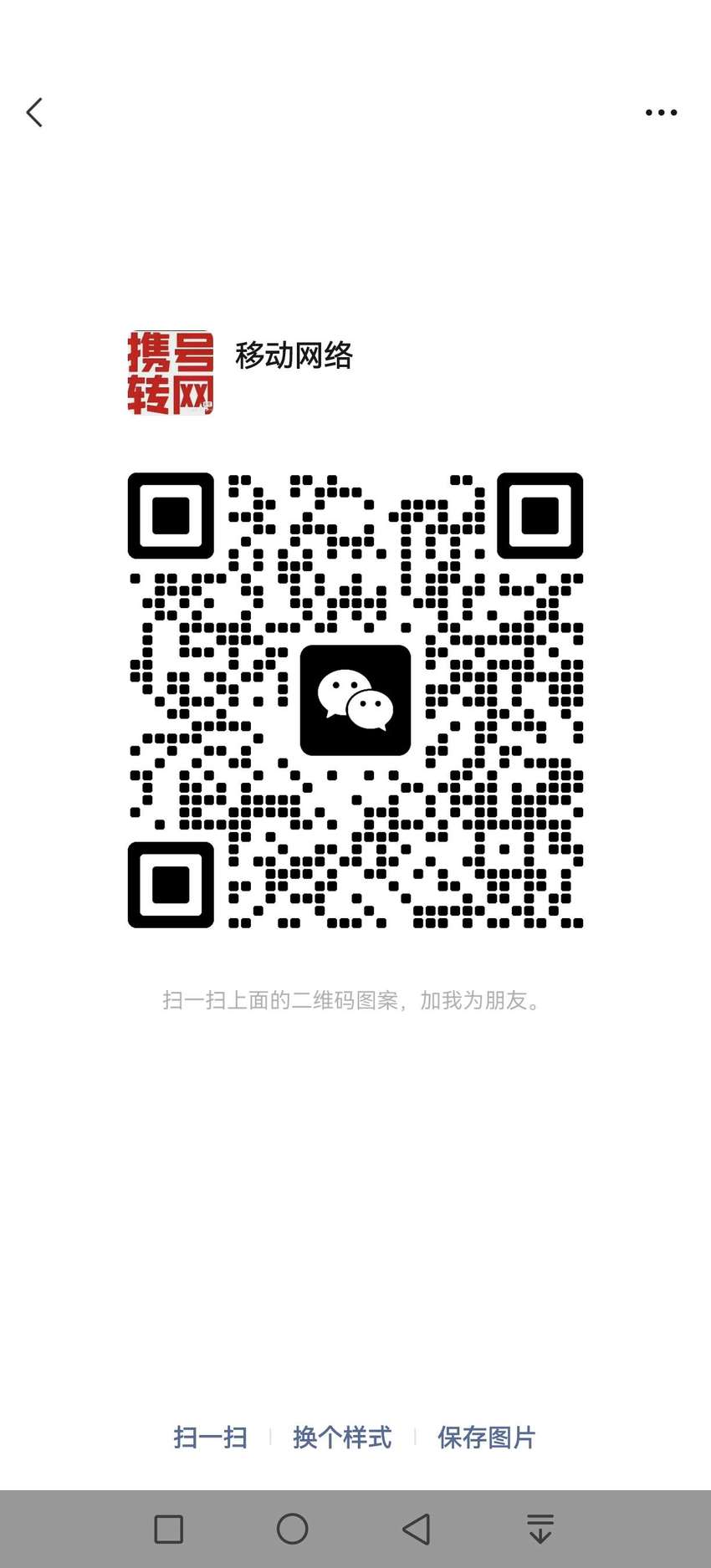Tap the system back triangle
The width and height of the screenshot is (711, 1568).
[x=416, y=1529]
